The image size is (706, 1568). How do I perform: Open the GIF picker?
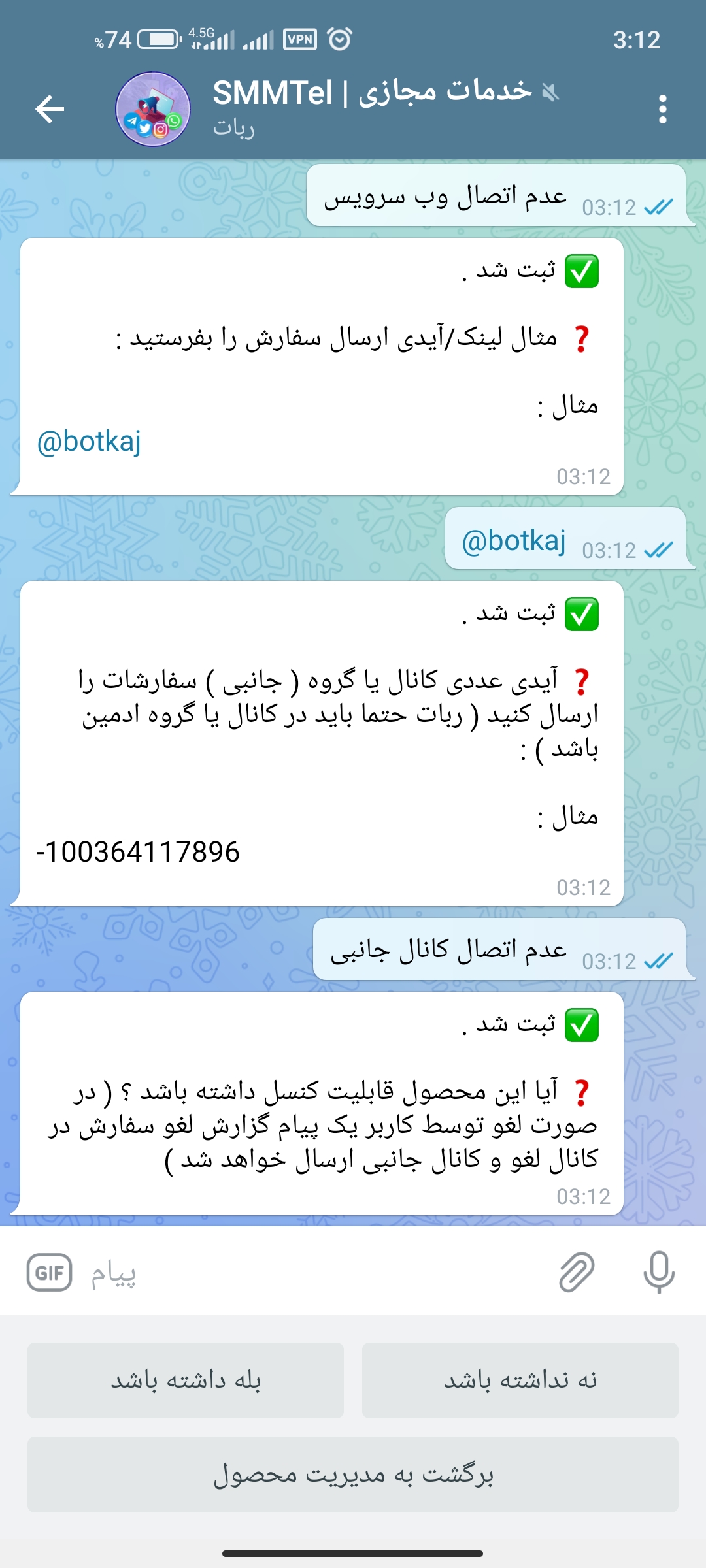pos(50,1273)
